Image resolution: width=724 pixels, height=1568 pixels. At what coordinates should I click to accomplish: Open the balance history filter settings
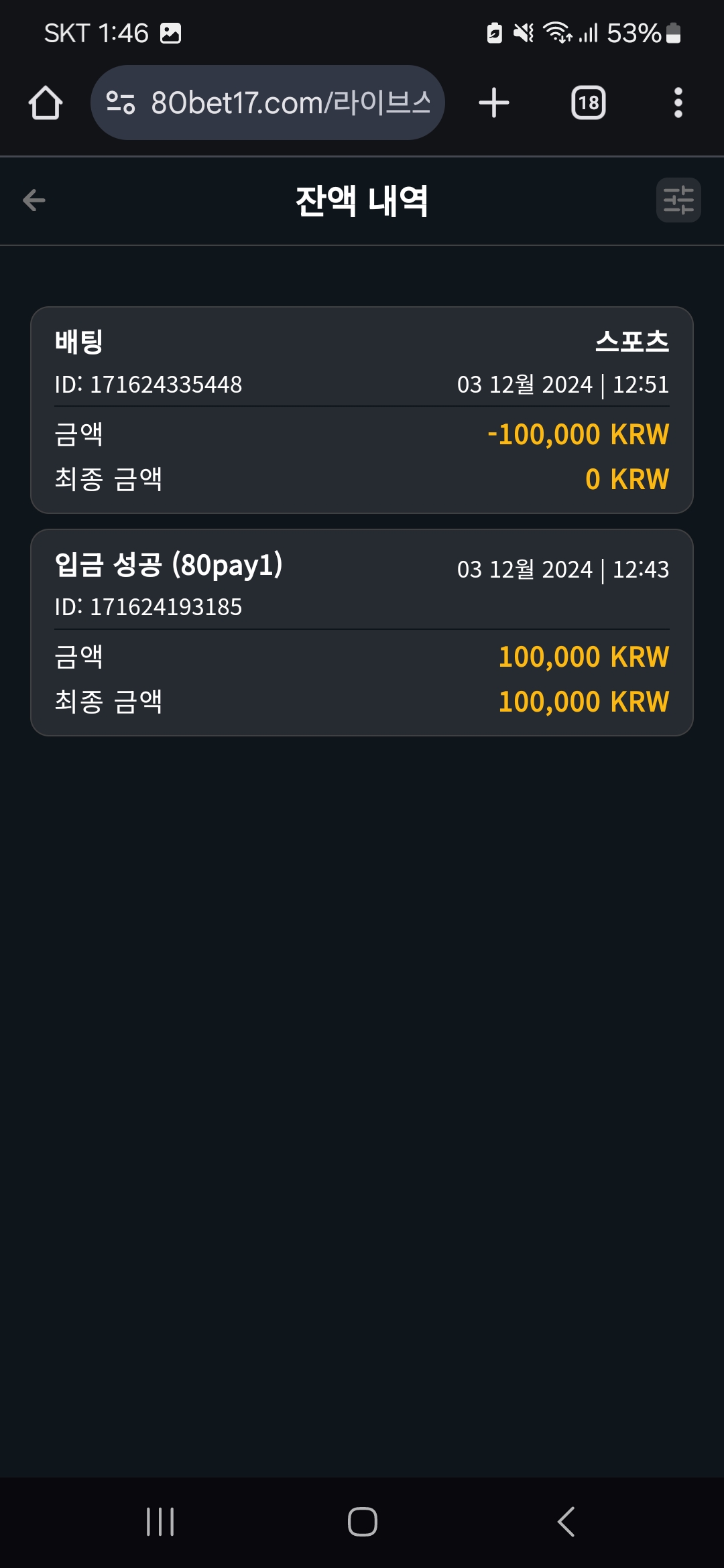point(678,200)
